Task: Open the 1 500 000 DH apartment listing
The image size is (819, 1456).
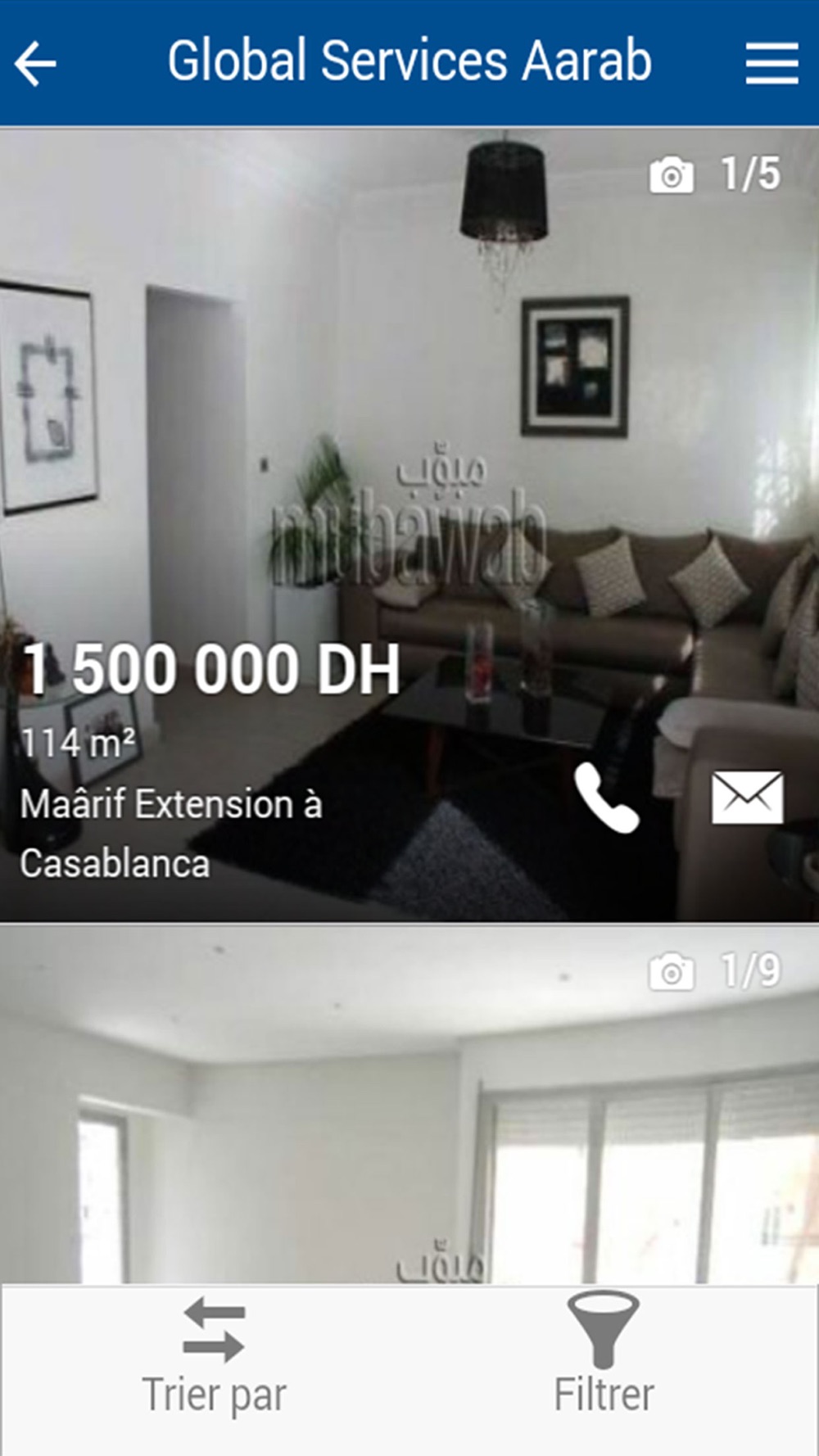Action: click(x=409, y=525)
